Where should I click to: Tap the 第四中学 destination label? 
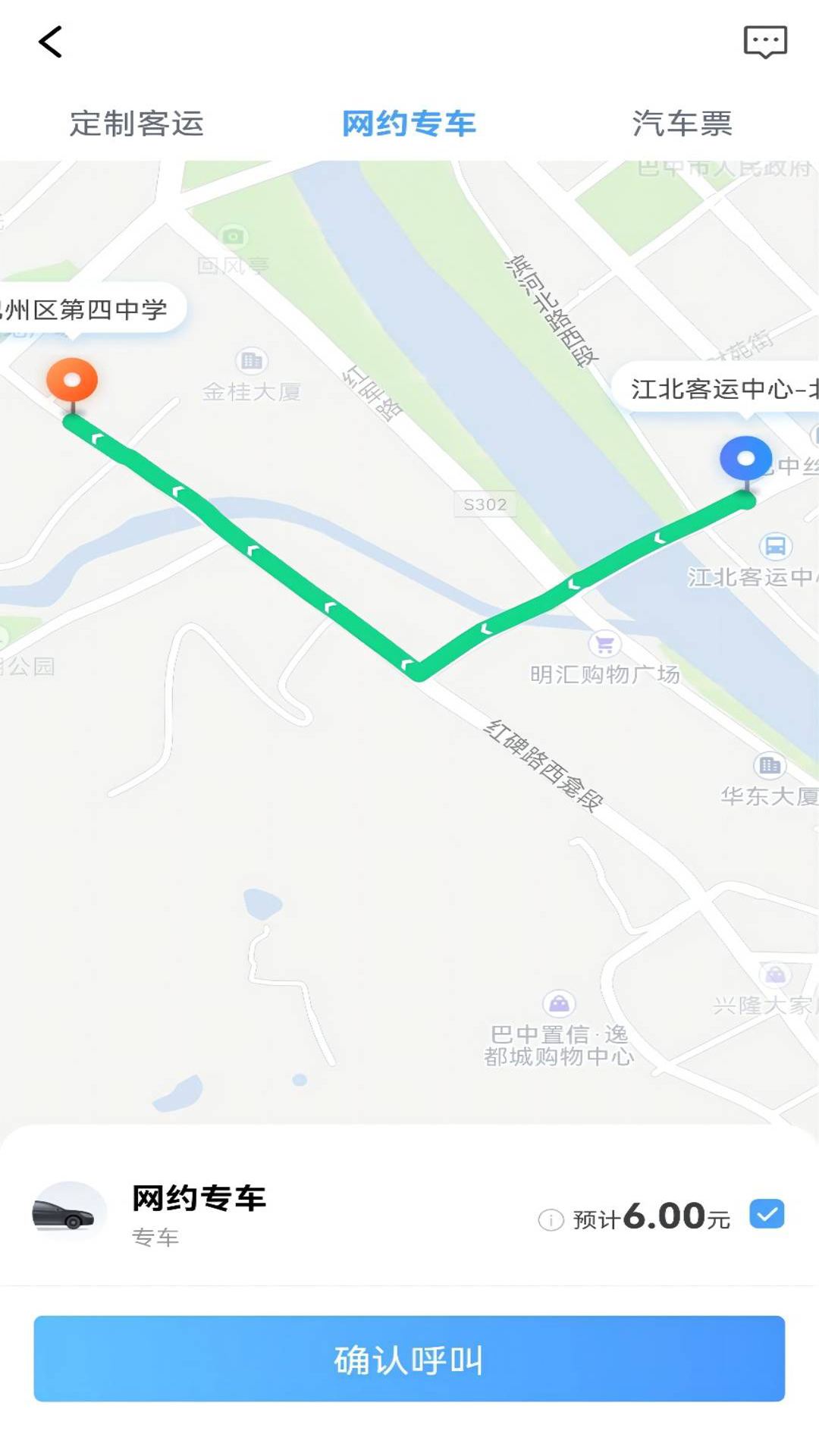(x=87, y=309)
